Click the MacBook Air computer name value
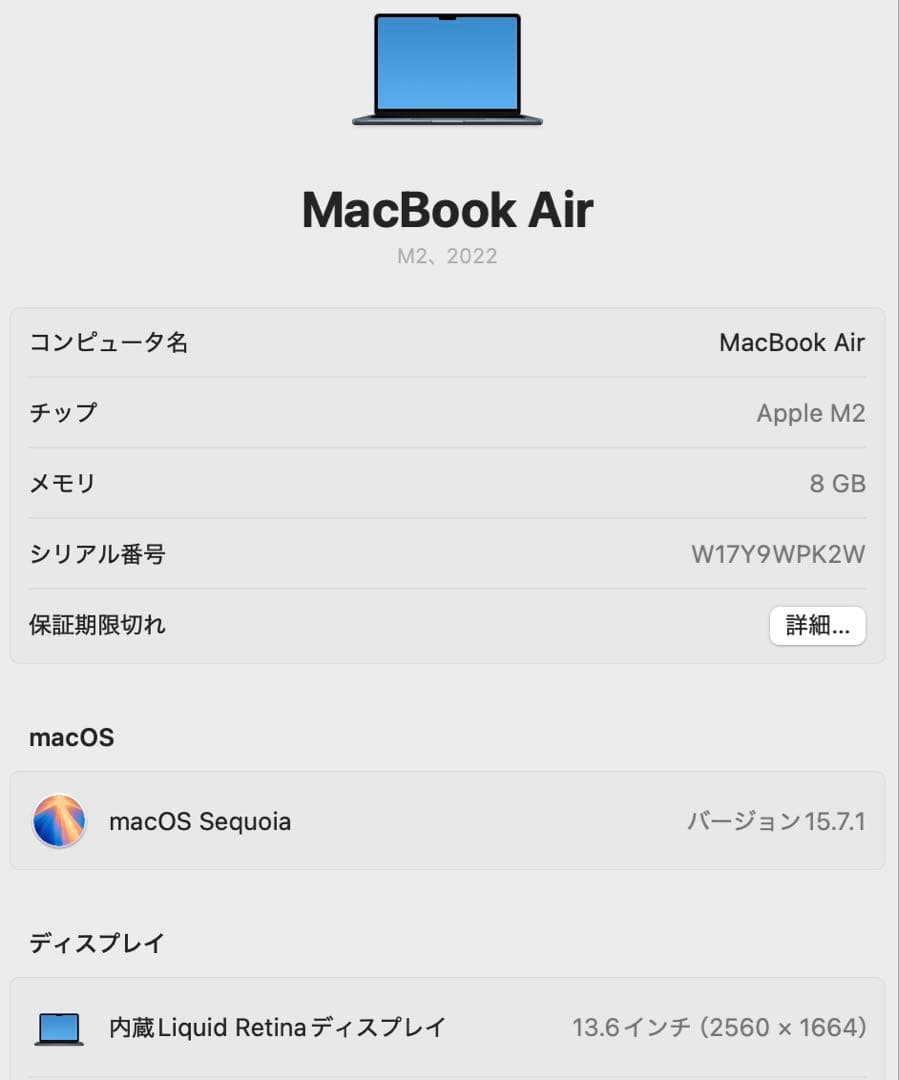 [792, 342]
